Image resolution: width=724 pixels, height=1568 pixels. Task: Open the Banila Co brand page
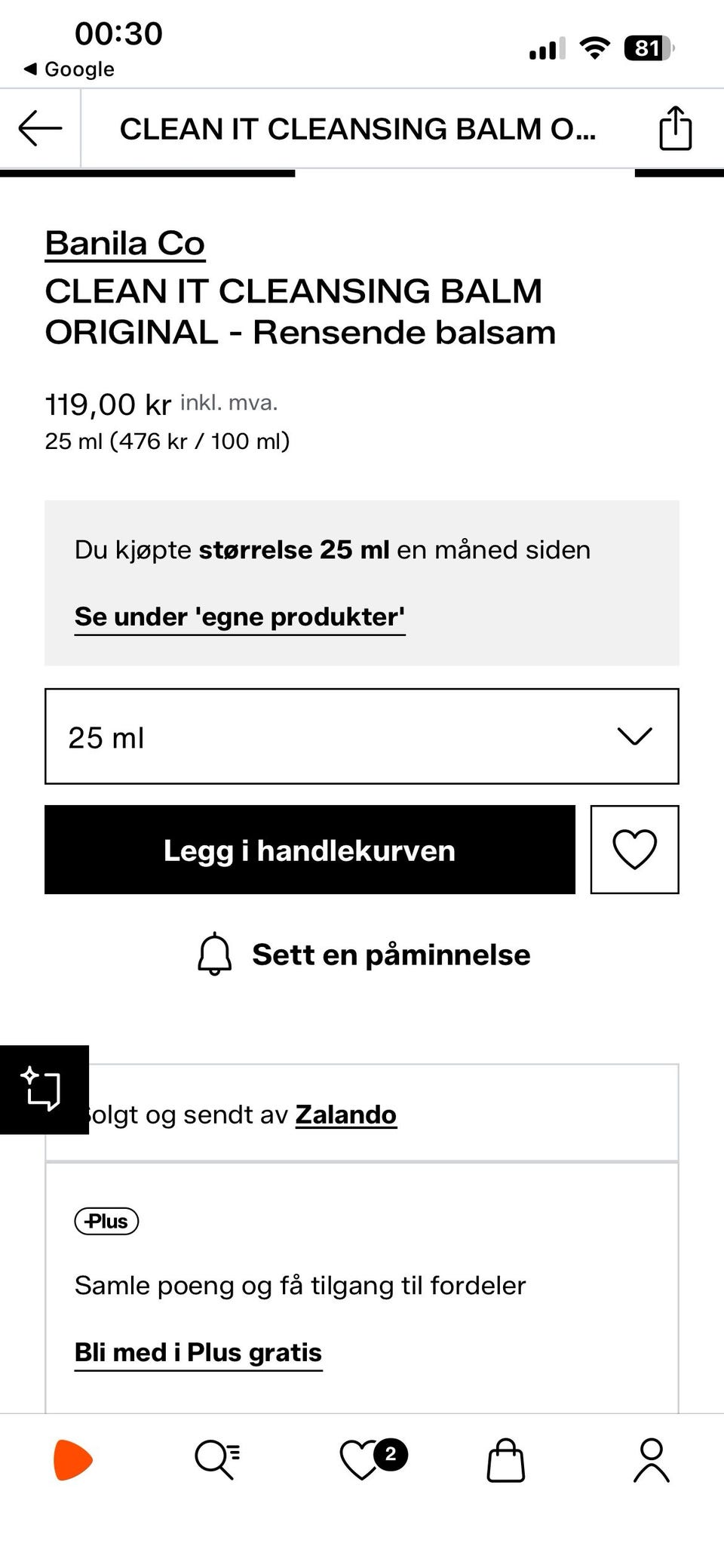[125, 243]
